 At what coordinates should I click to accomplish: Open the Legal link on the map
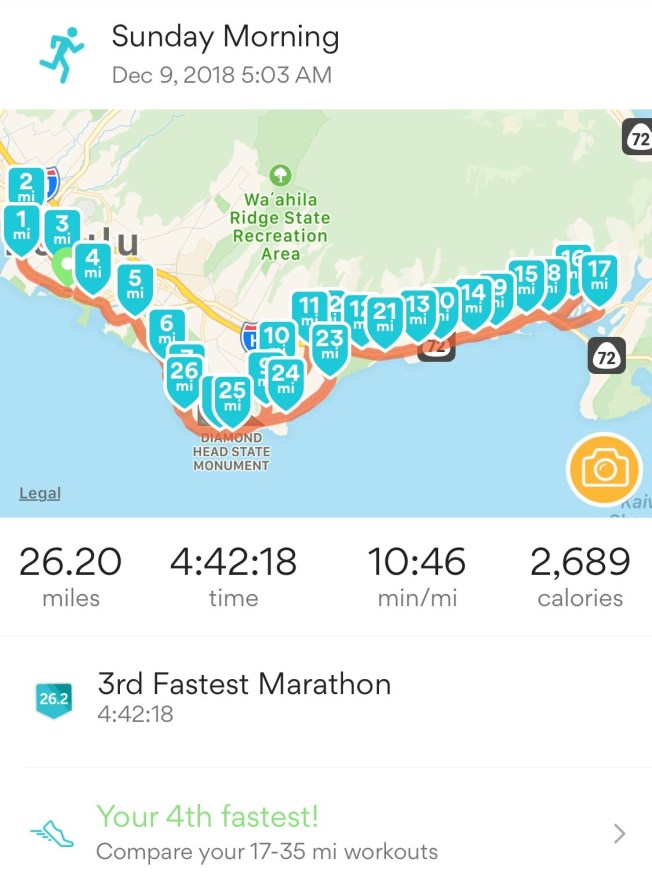click(40, 493)
